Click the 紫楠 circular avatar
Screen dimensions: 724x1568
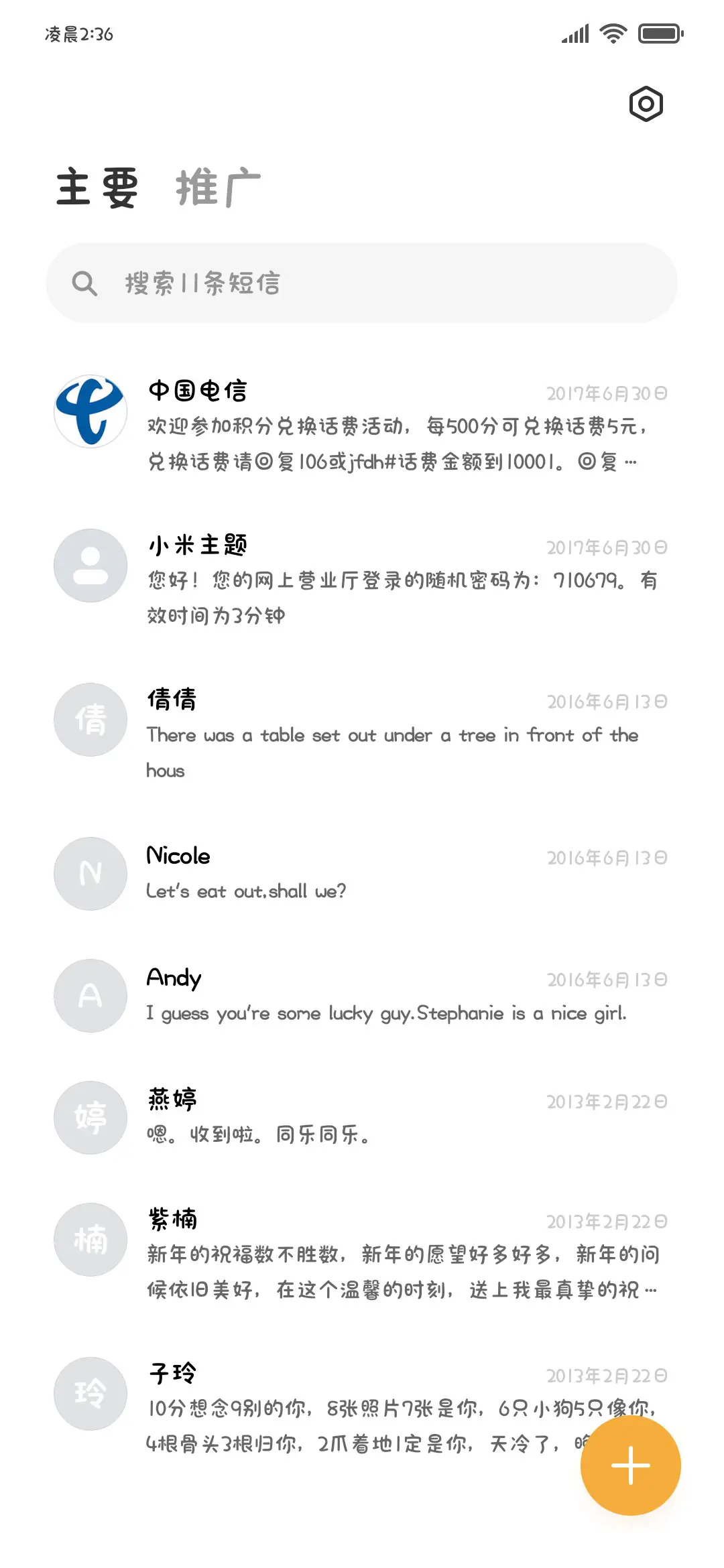click(90, 1239)
